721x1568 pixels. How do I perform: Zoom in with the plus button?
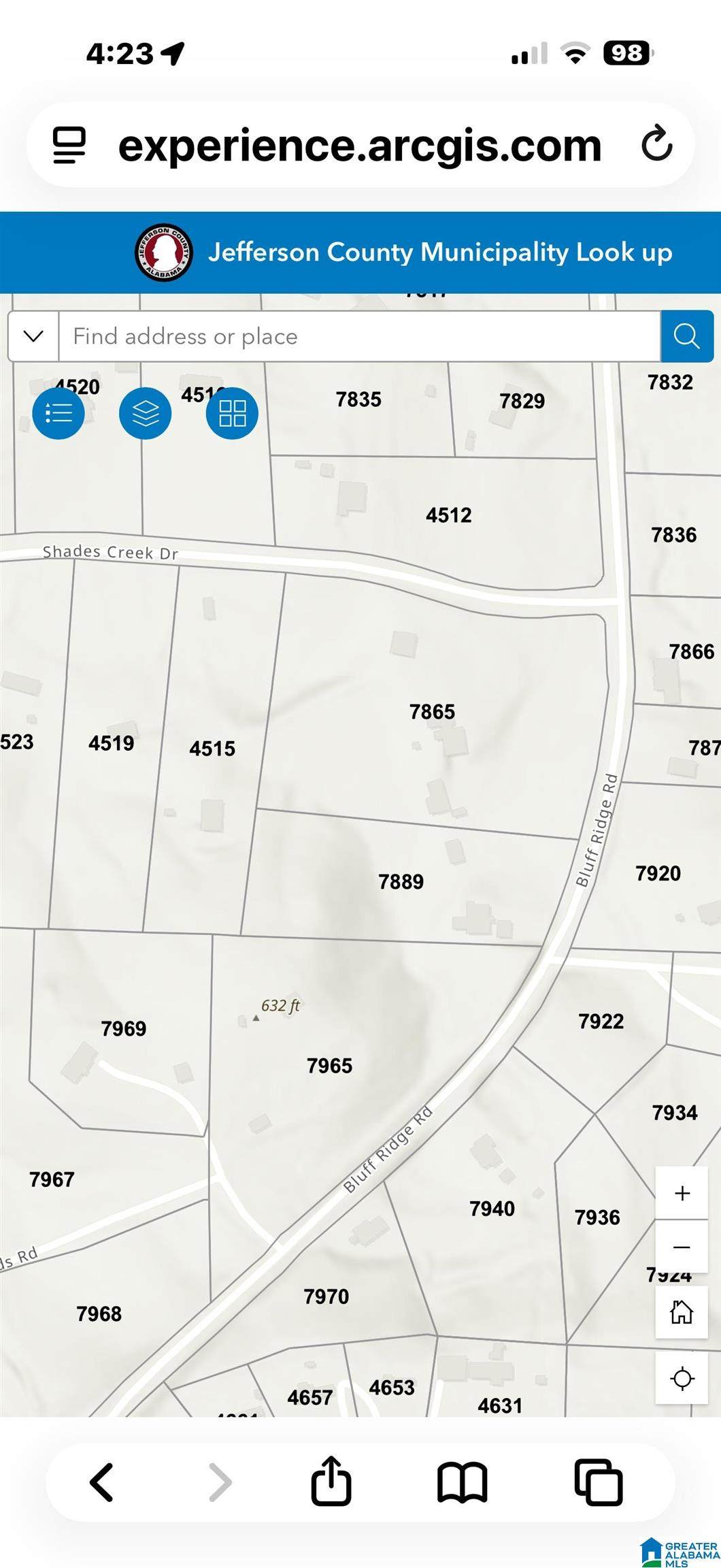click(682, 1193)
